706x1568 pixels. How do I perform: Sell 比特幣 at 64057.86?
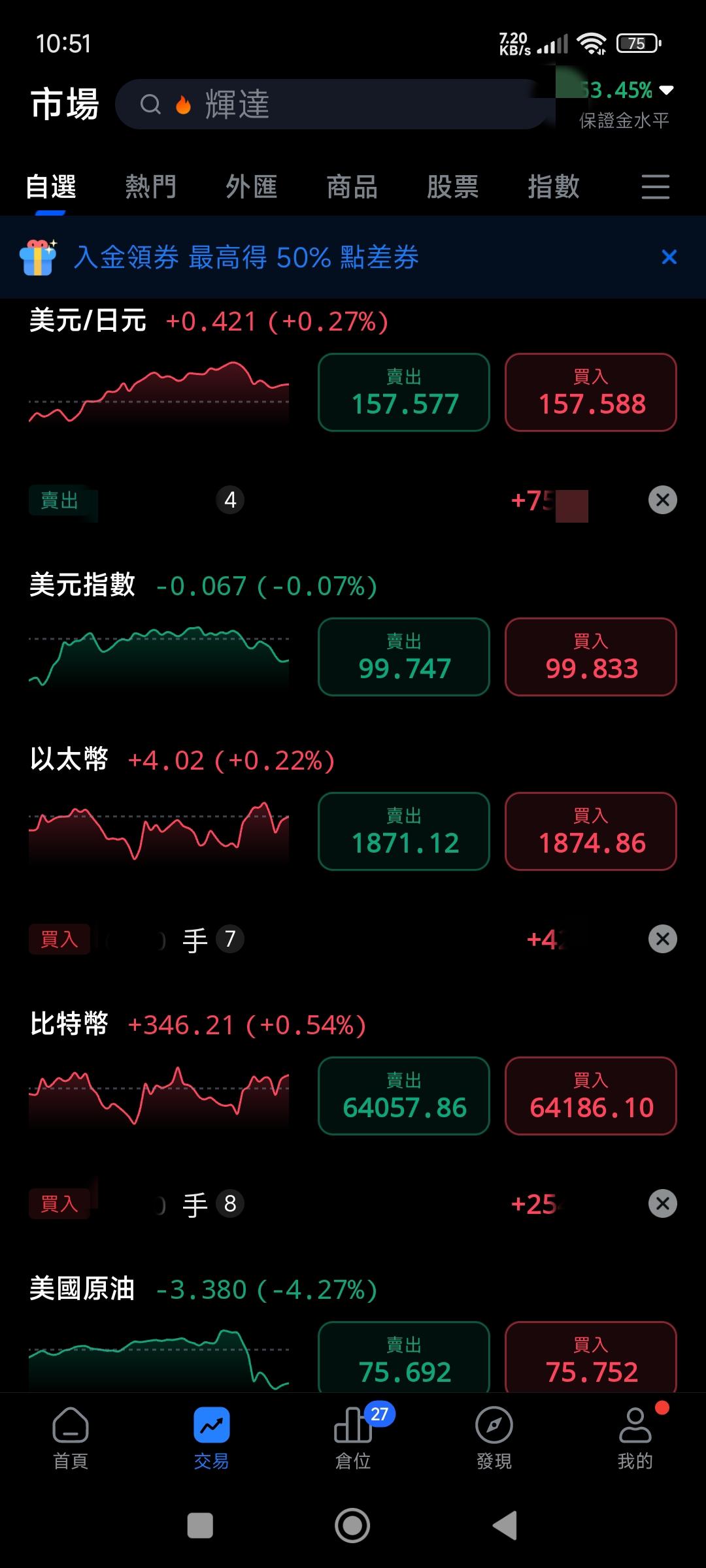tap(404, 1096)
